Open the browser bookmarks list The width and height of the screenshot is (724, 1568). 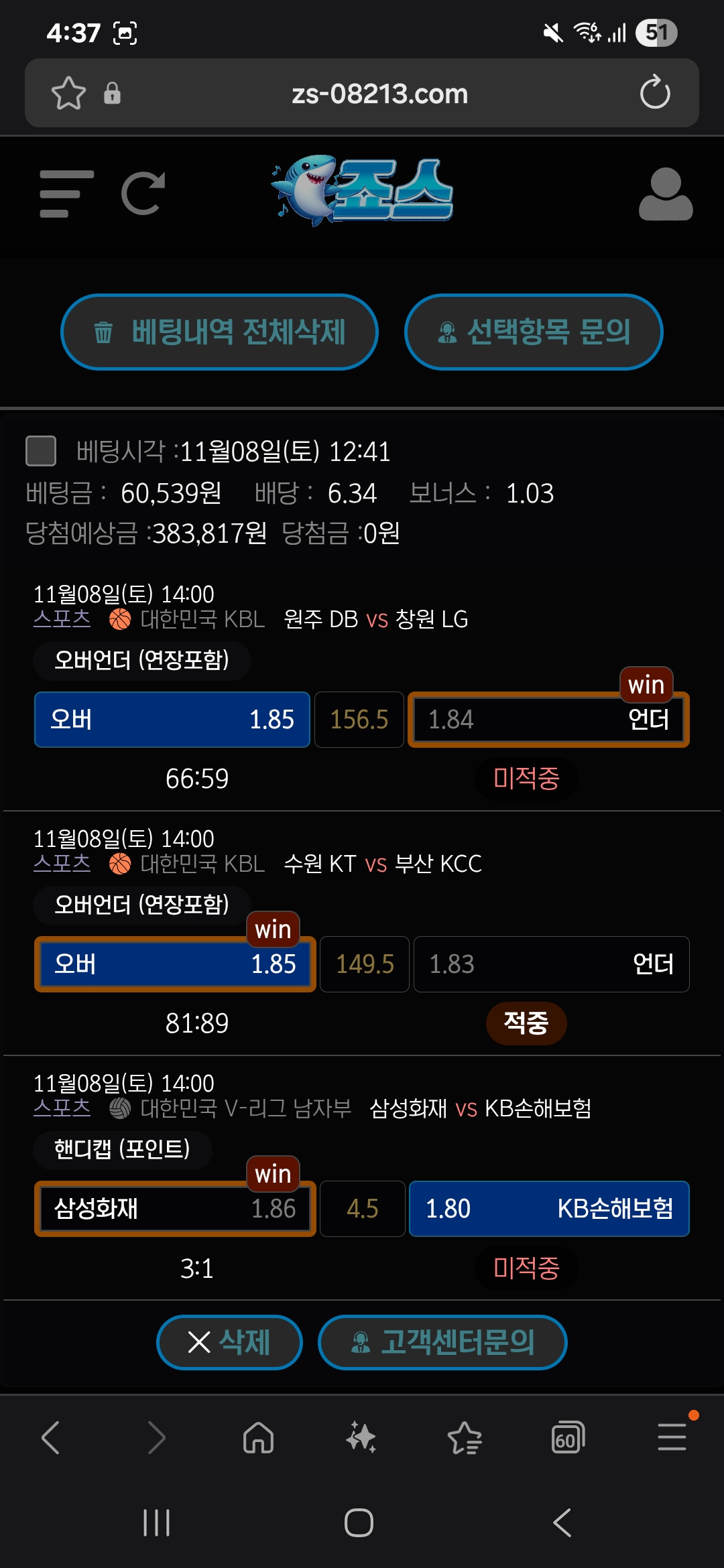465,1438
